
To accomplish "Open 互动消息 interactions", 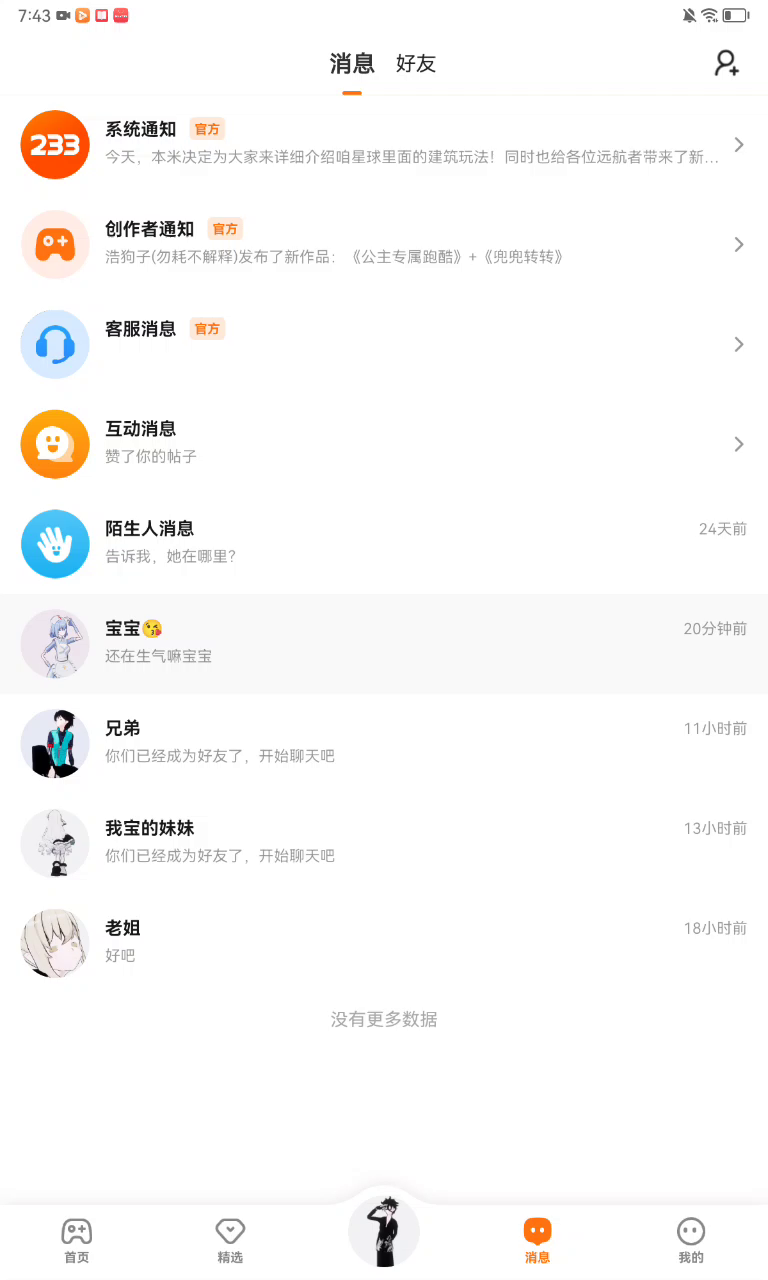I will (384, 444).
